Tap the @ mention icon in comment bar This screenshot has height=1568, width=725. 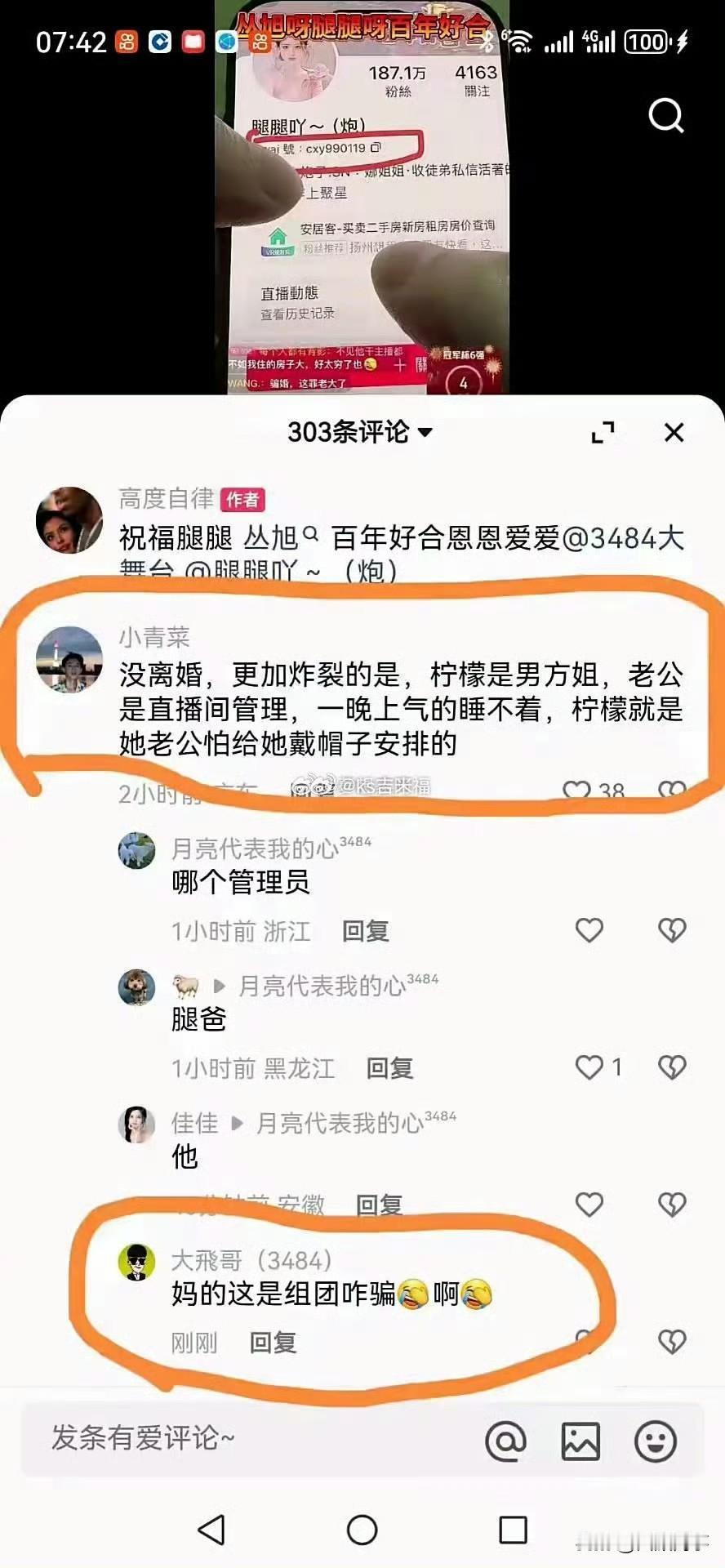507,1442
